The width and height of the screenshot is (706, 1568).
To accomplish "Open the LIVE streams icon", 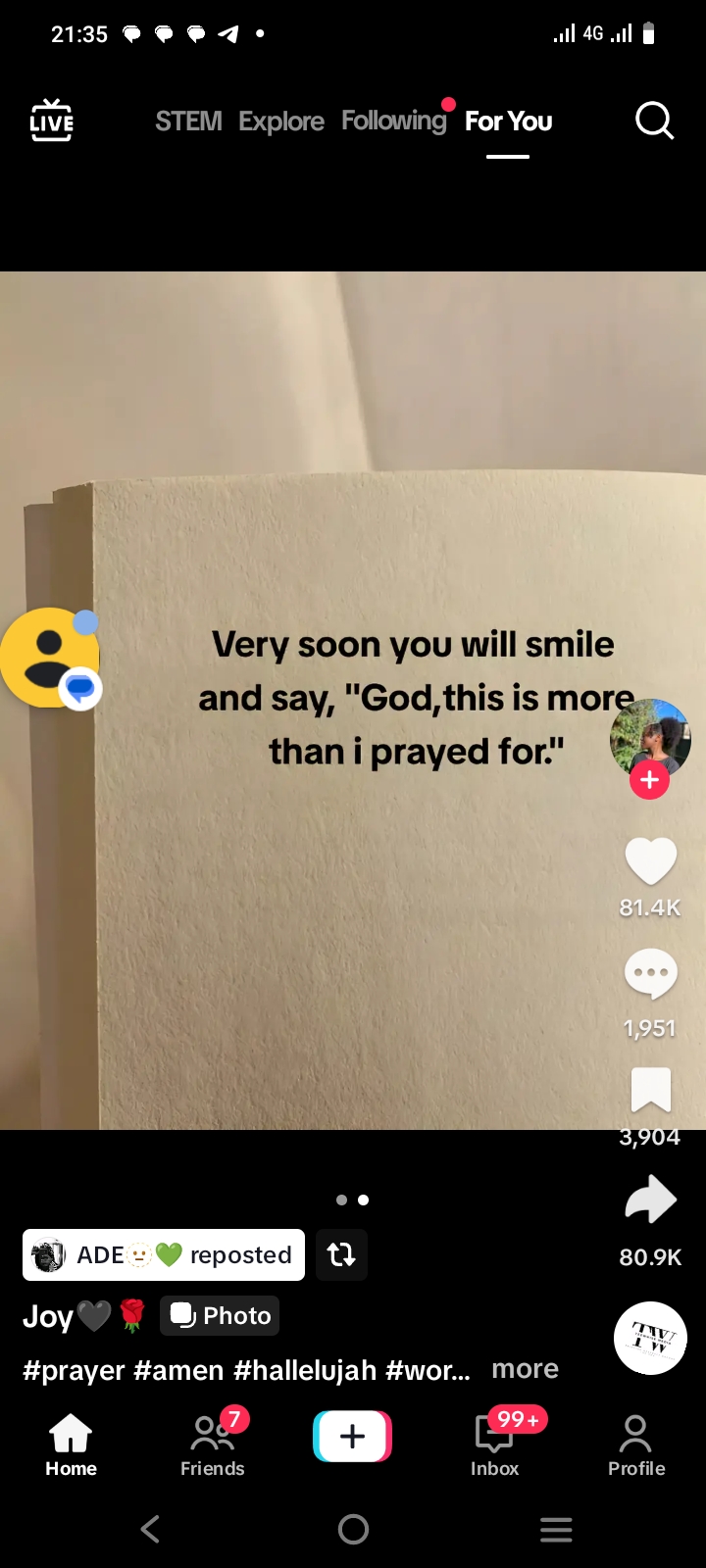I will point(51,121).
